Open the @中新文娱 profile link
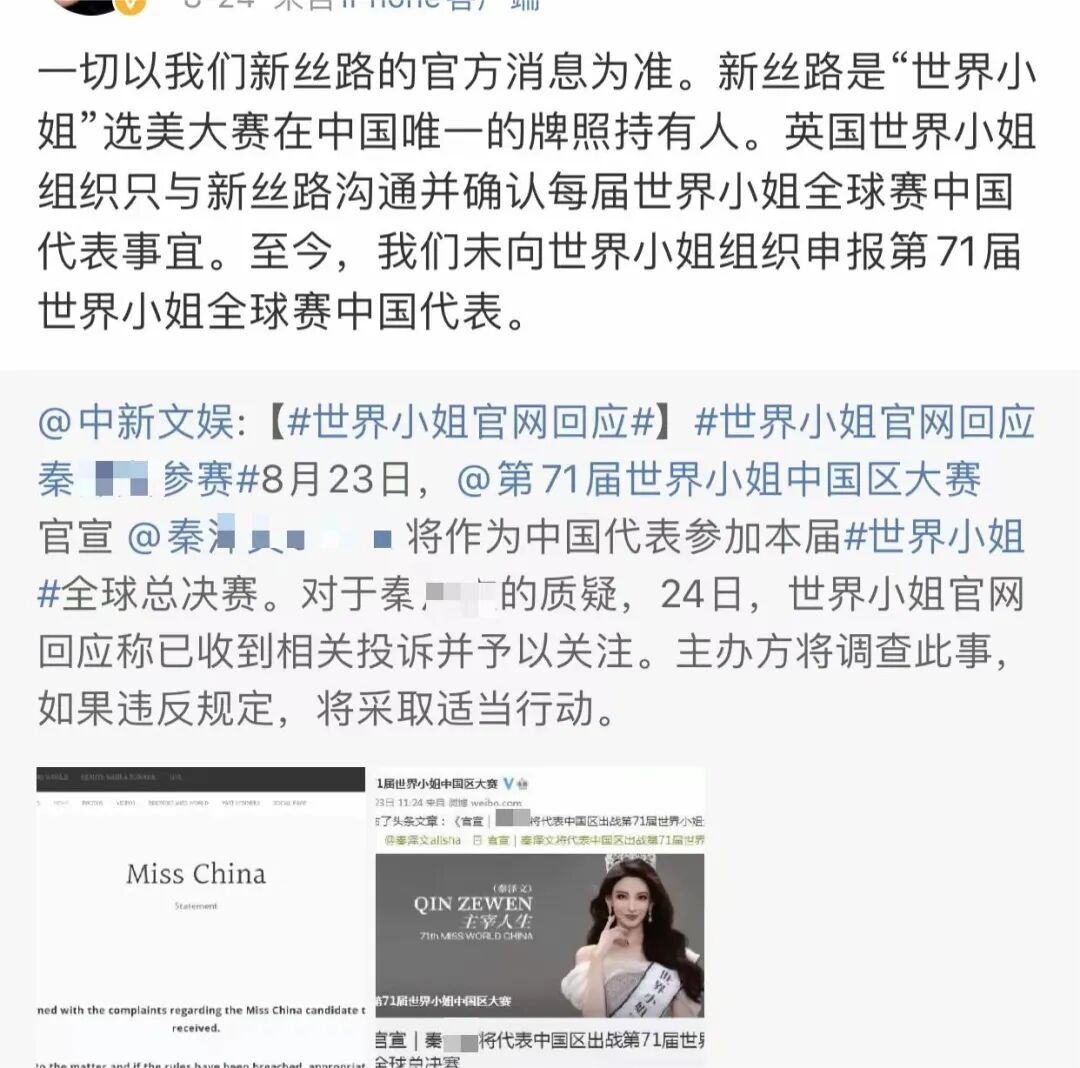The width and height of the screenshot is (1080, 1068). click(136, 421)
